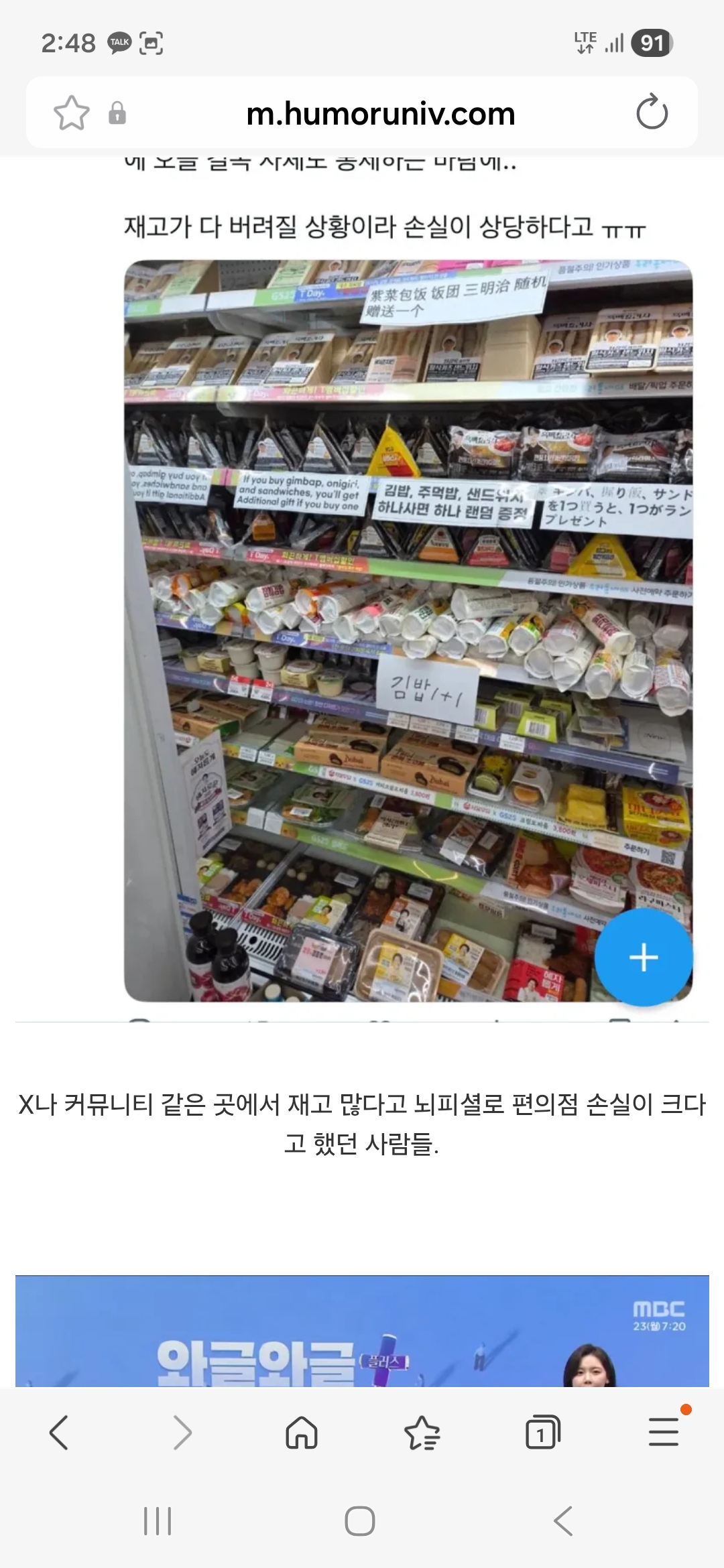Open the tab switcher showing 1 tab
Viewport: 724px width, 1568px height.
[x=542, y=1433]
